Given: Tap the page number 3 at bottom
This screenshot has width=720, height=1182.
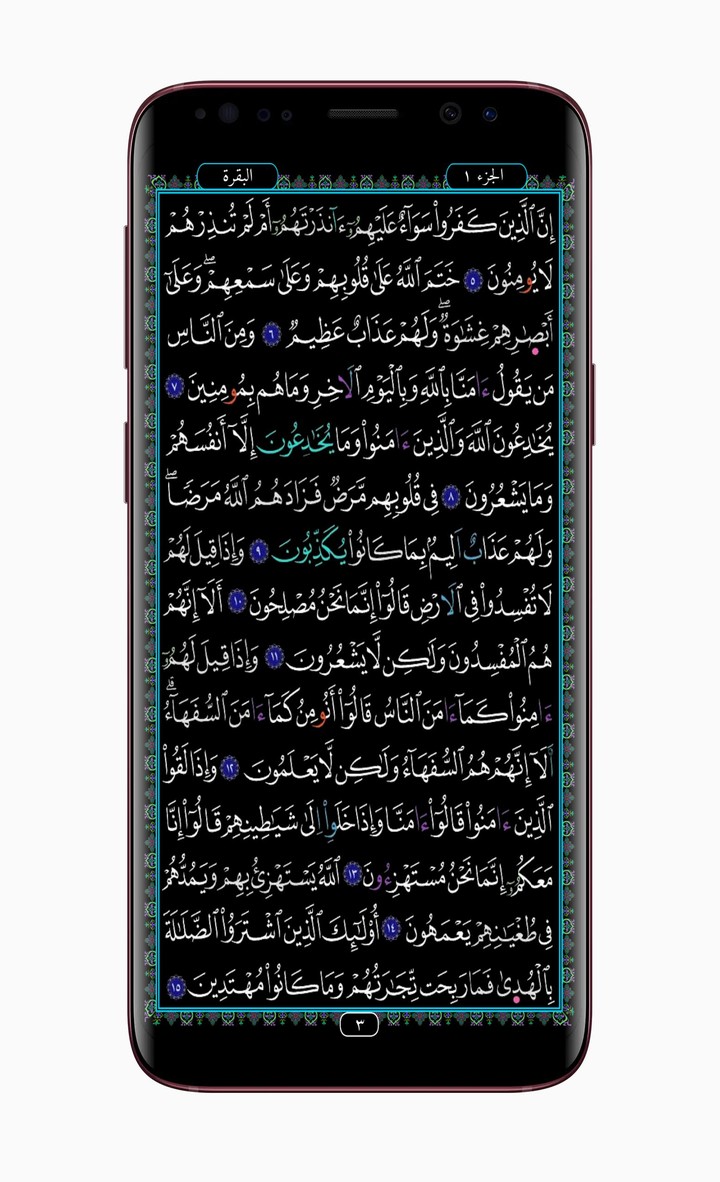Looking at the screenshot, I should [x=357, y=1025].
